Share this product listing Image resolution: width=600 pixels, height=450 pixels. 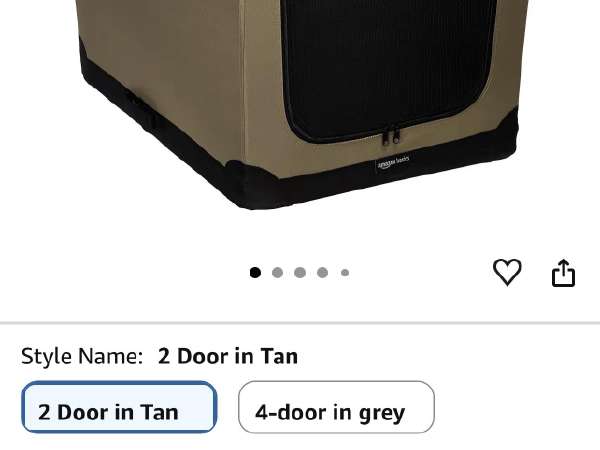click(563, 273)
